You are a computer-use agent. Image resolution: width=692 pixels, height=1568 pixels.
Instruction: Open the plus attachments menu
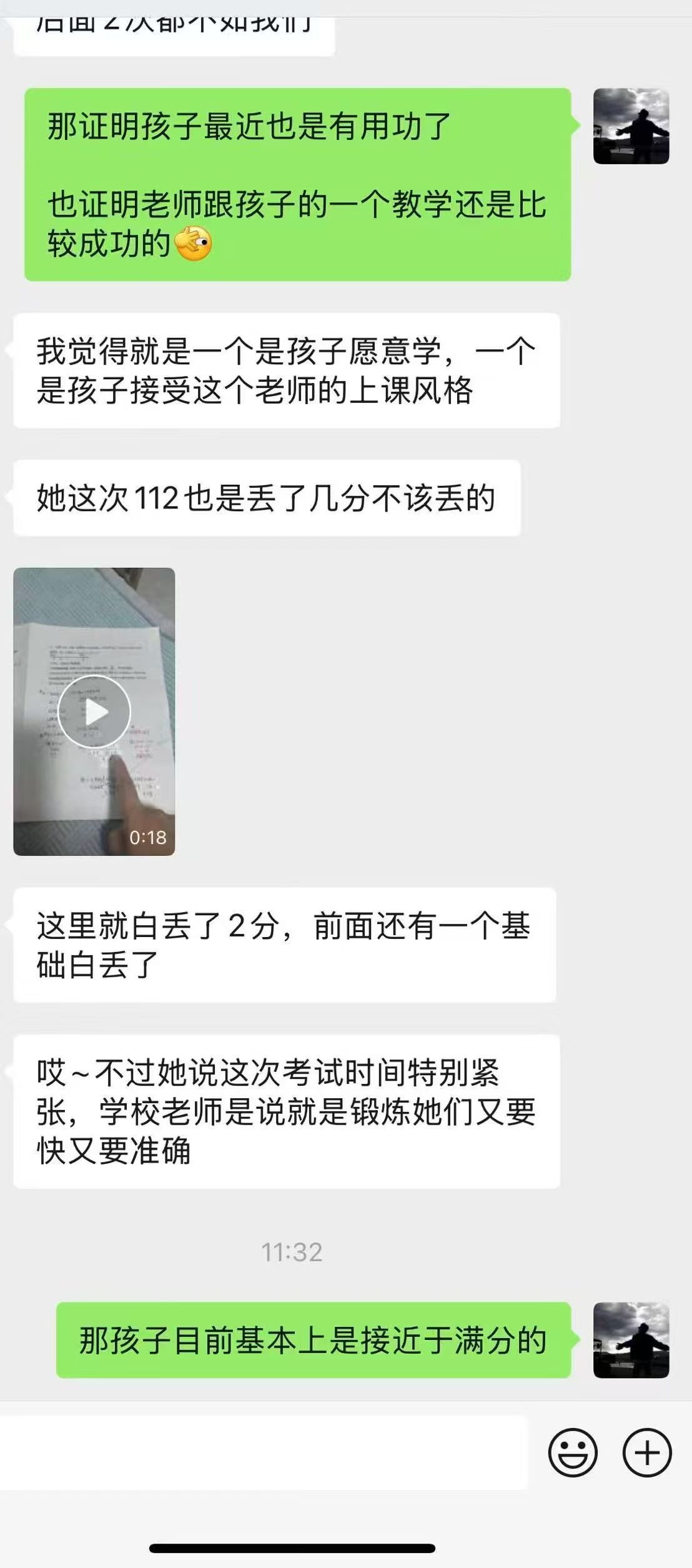pos(647,1452)
